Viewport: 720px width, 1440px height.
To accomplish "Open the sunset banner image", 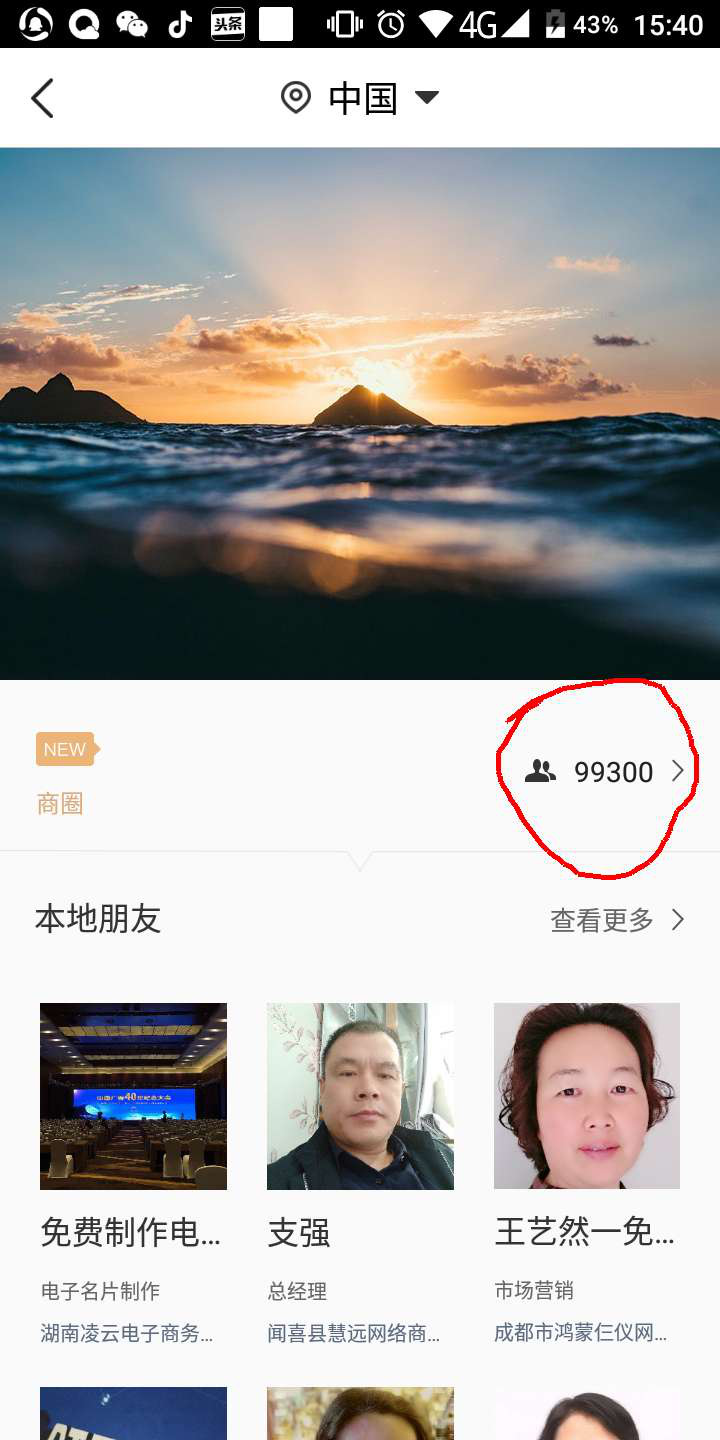I will click(360, 413).
